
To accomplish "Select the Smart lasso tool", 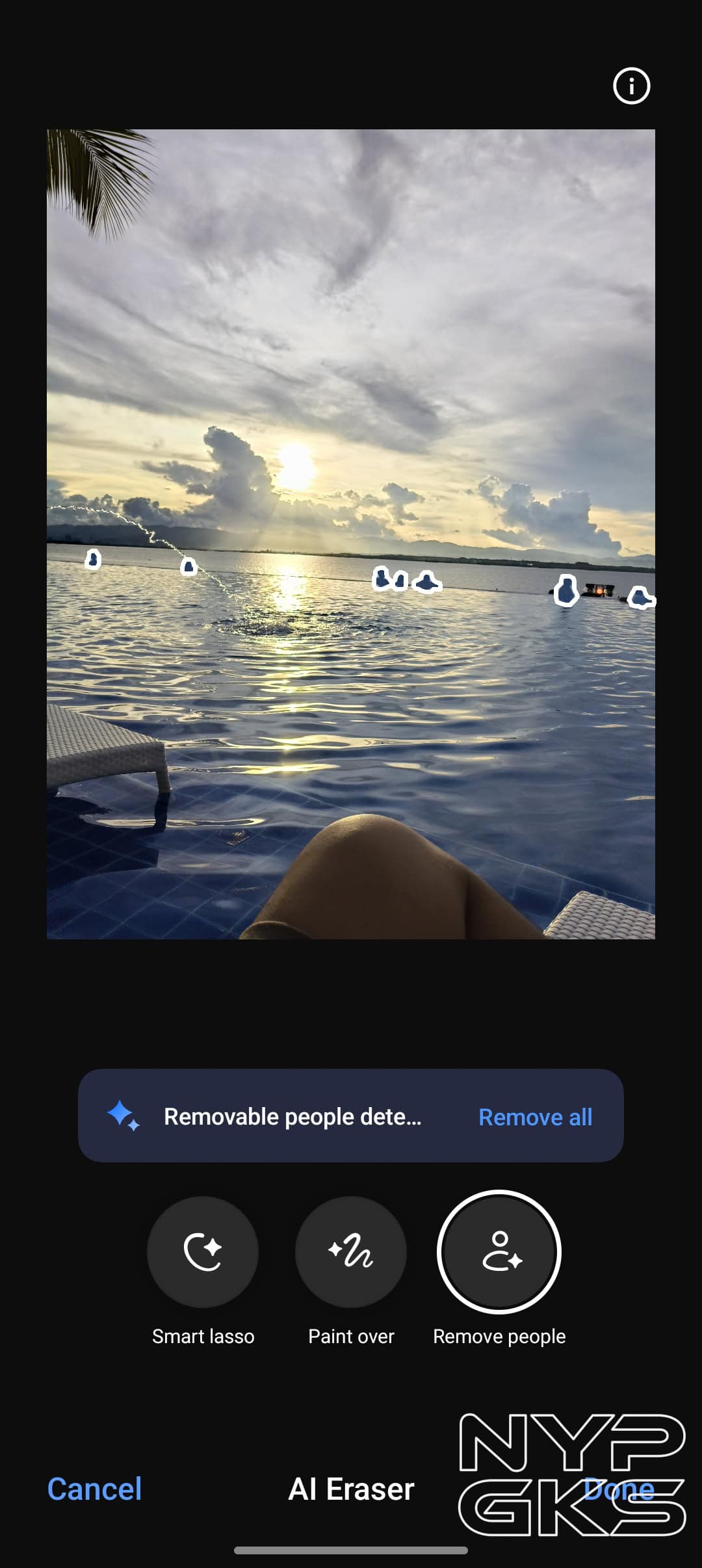I will tap(203, 1251).
